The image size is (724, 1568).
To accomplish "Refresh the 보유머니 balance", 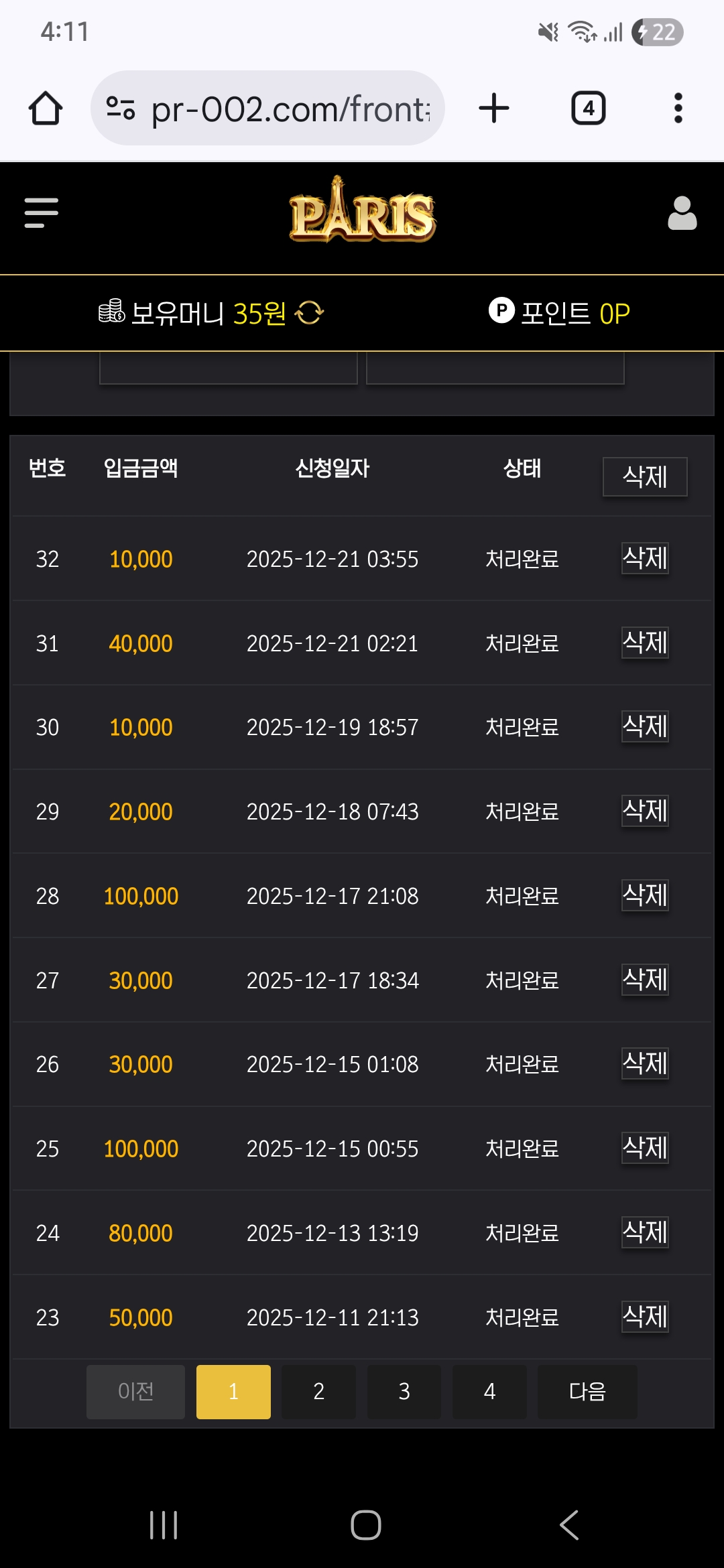I will pyautogui.click(x=310, y=312).
